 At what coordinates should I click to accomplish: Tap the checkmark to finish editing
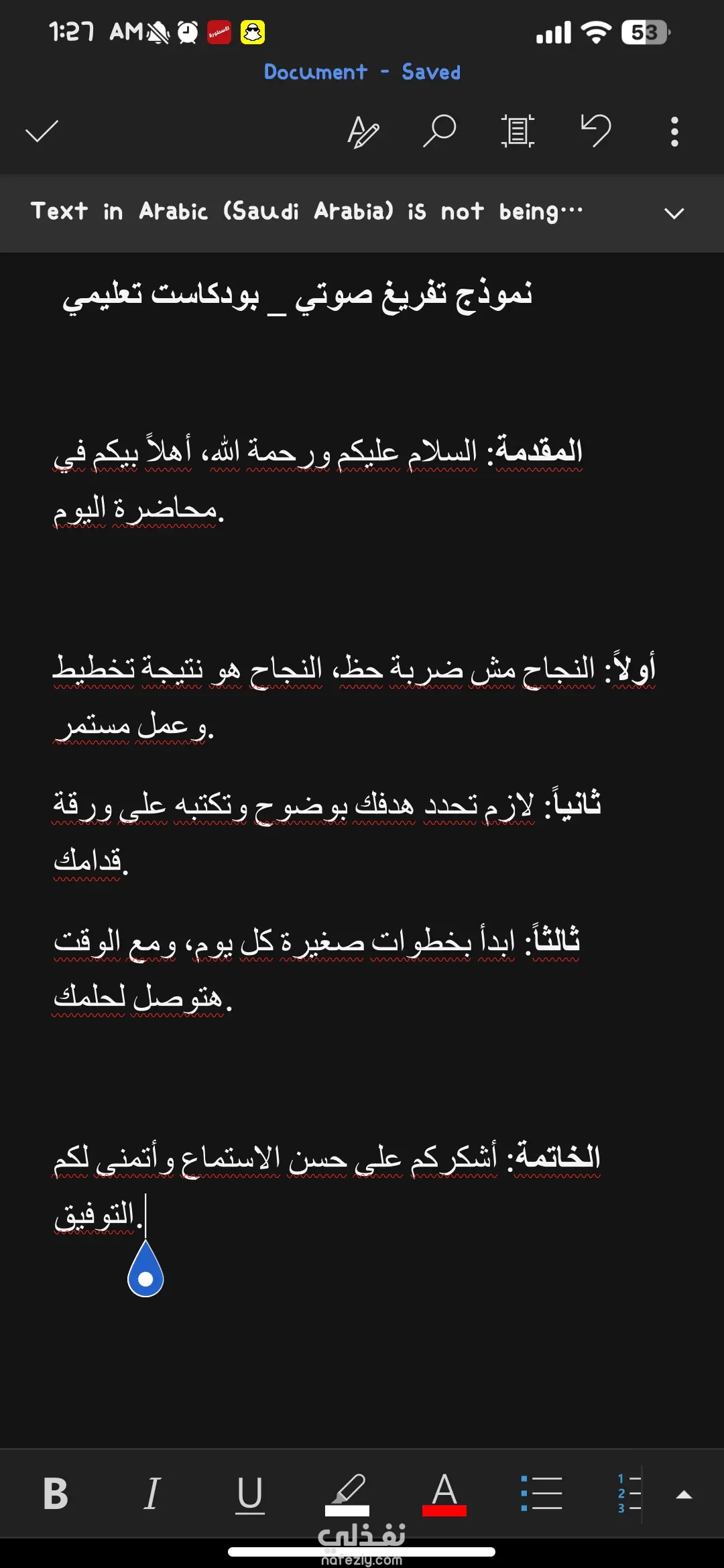[x=42, y=131]
